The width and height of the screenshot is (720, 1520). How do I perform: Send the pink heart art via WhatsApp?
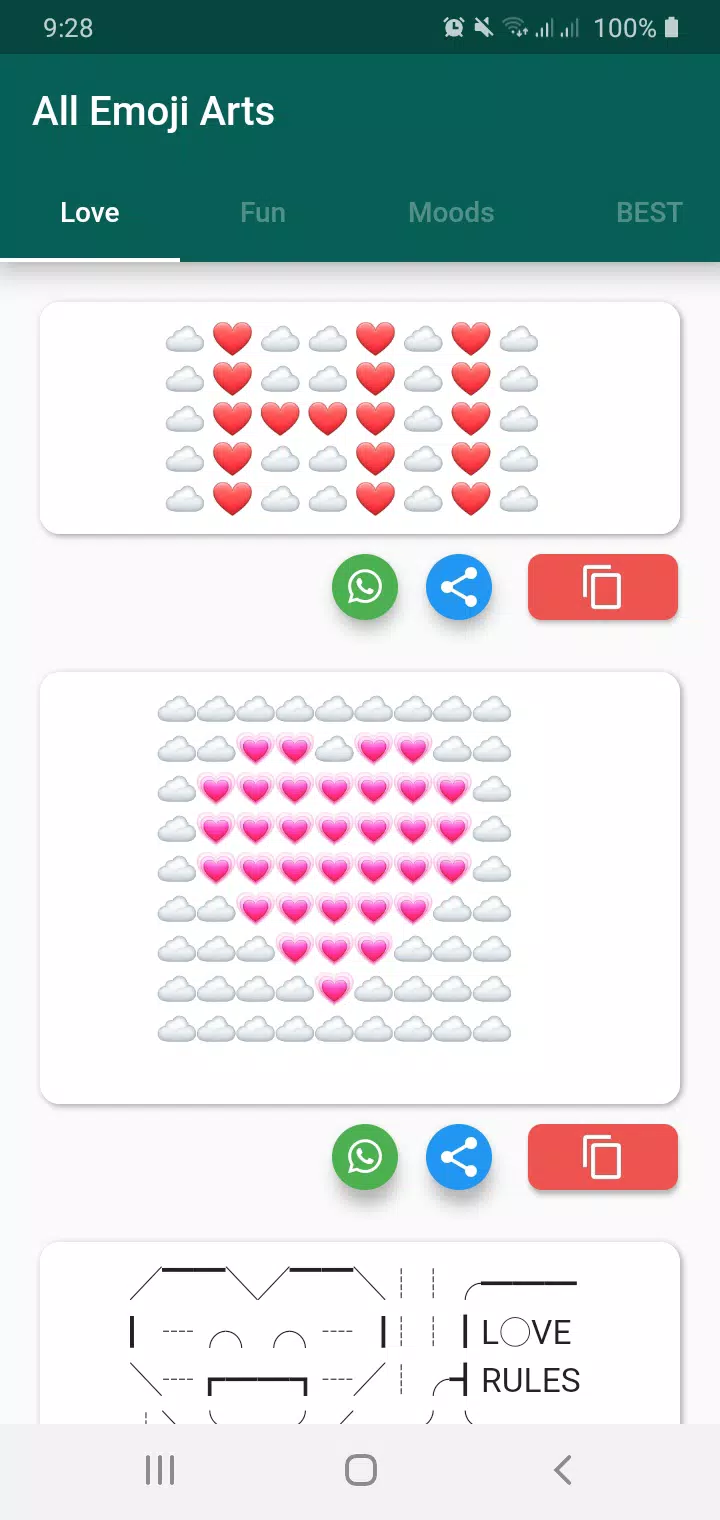click(x=364, y=1157)
